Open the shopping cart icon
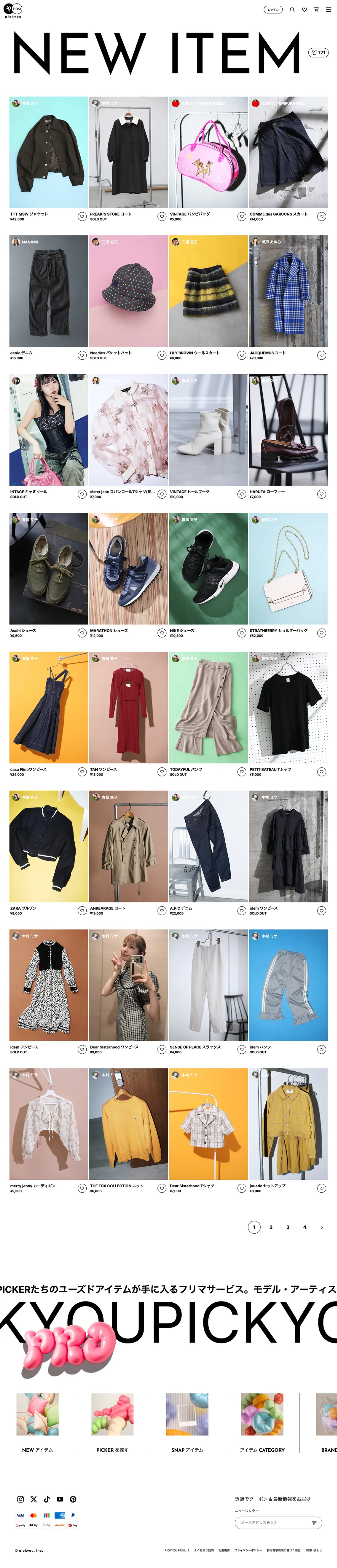The height and width of the screenshot is (1568, 337). (x=316, y=10)
